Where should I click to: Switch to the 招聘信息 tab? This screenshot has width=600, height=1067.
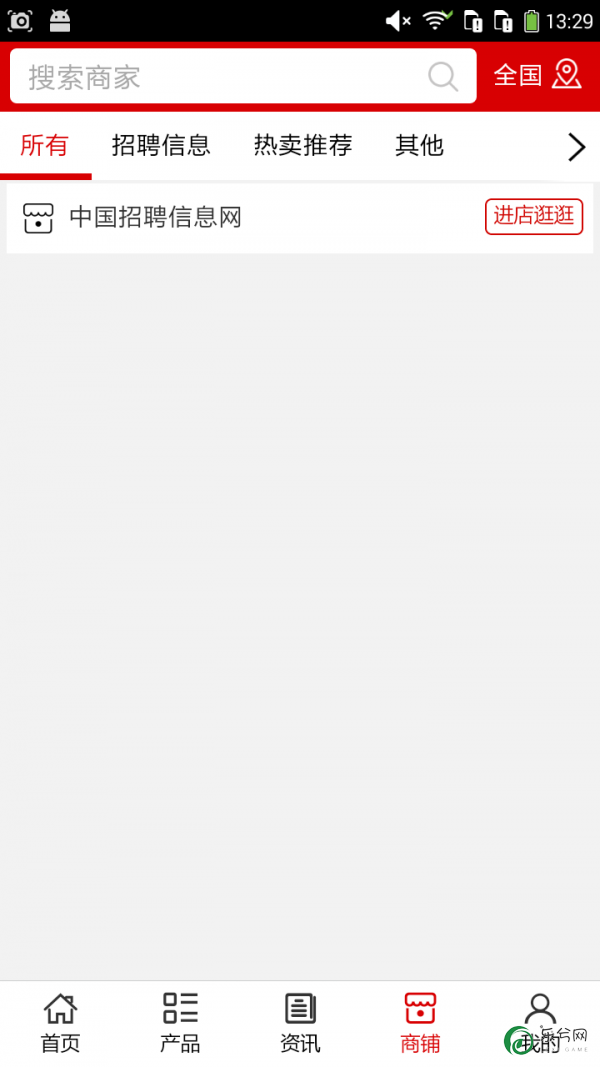coord(161,145)
